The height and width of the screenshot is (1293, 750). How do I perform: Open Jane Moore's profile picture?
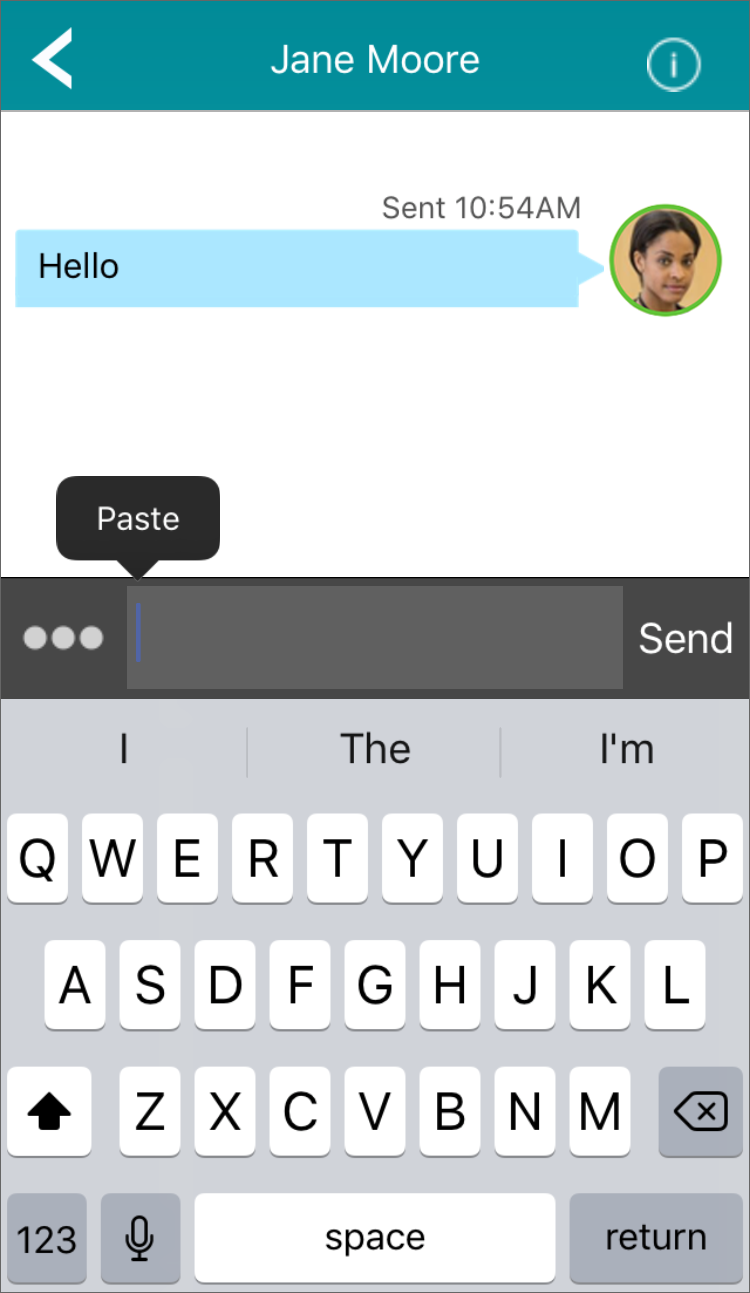click(666, 260)
